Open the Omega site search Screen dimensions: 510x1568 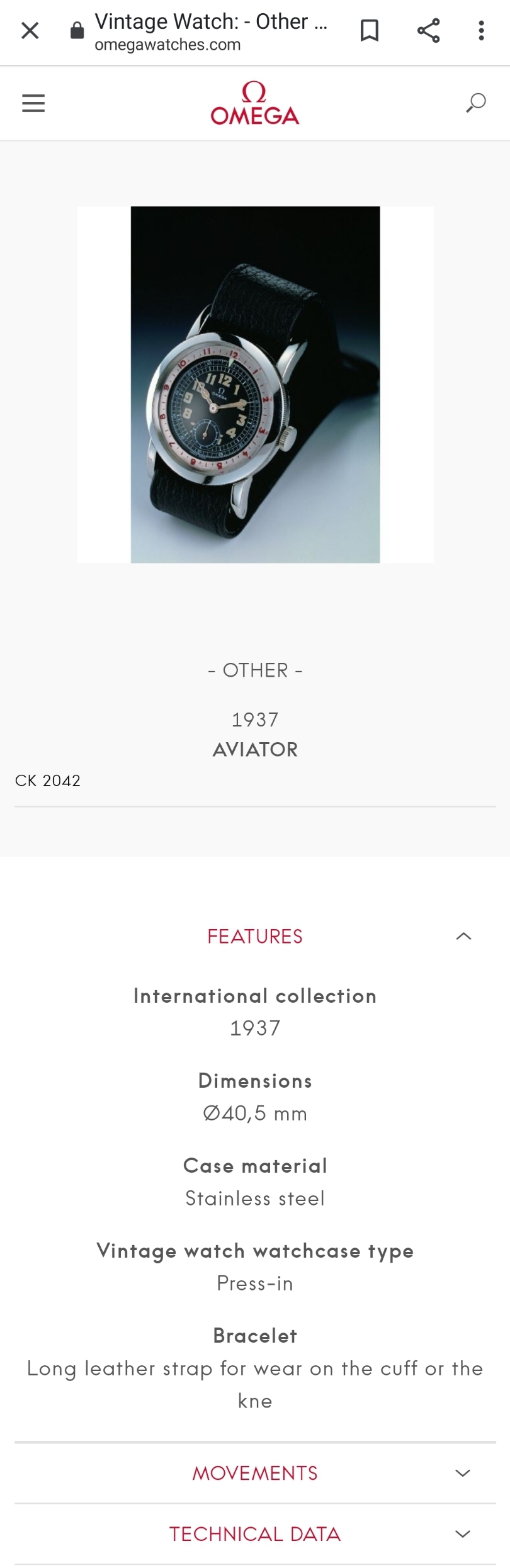475,103
